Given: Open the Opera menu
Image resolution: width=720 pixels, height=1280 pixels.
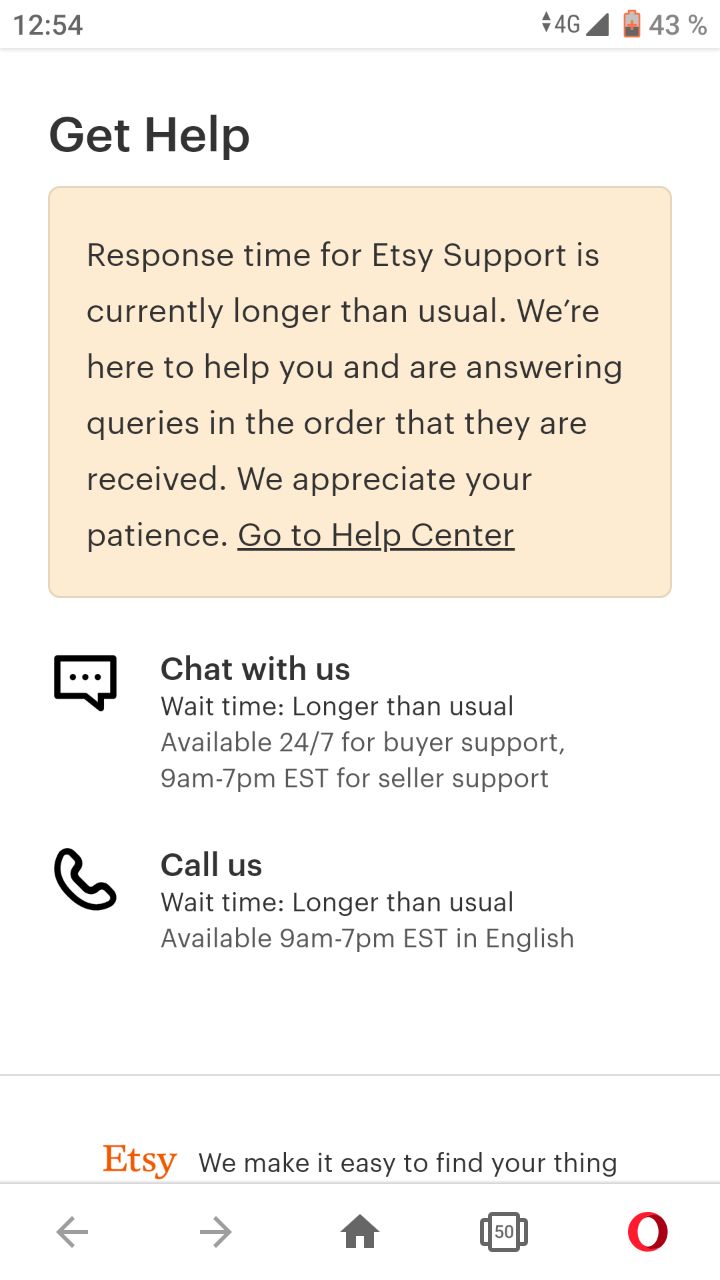Looking at the screenshot, I should pyautogui.click(x=647, y=1232).
